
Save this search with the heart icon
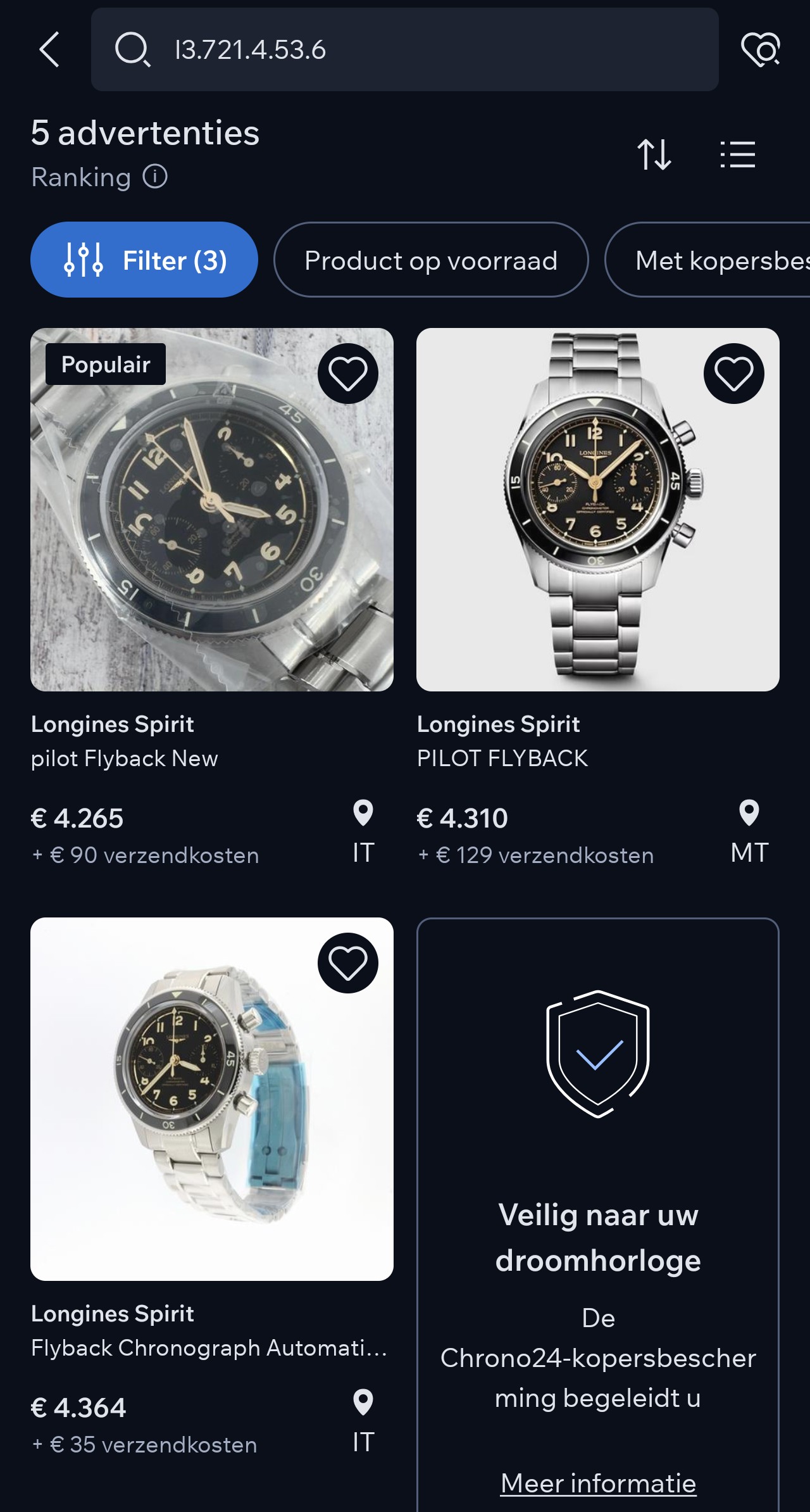click(x=760, y=49)
